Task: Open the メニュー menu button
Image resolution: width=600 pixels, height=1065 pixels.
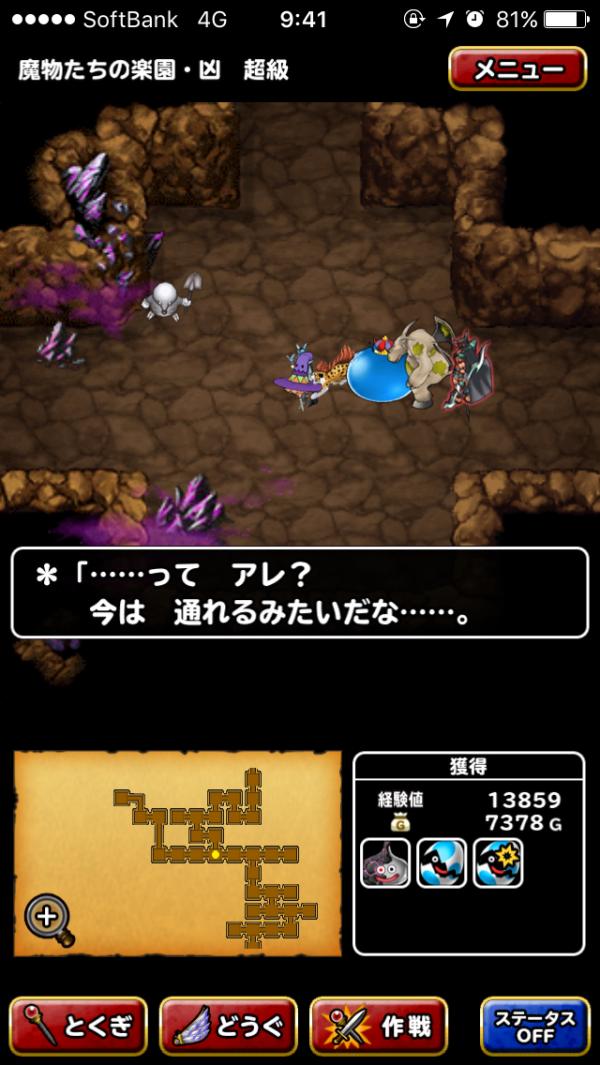Action: click(x=517, y=70)
